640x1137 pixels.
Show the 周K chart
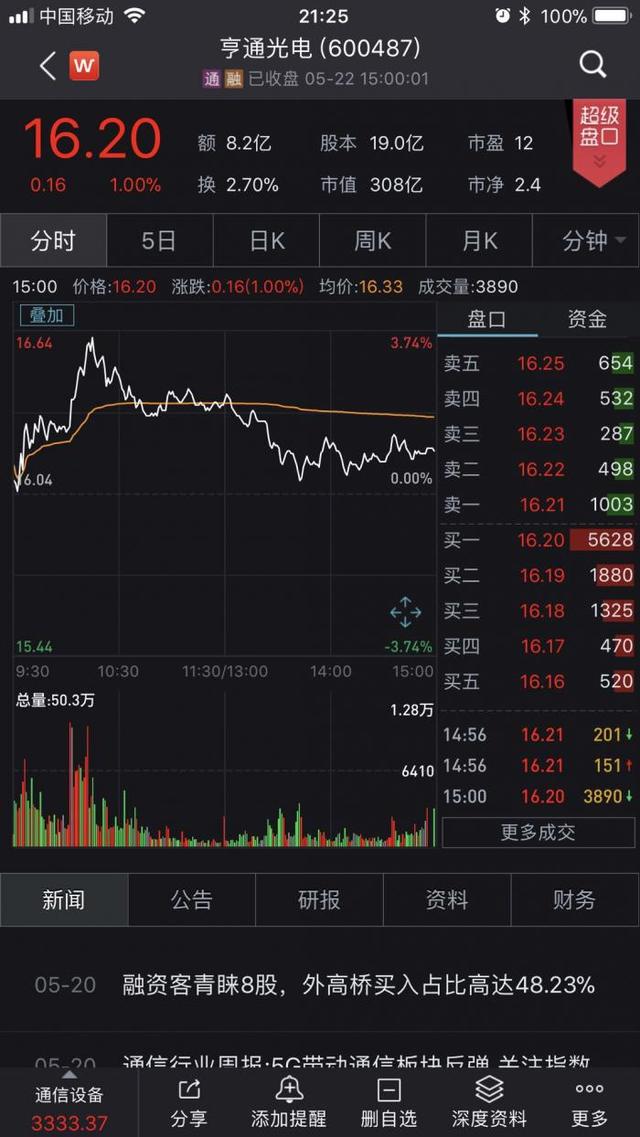373,241
